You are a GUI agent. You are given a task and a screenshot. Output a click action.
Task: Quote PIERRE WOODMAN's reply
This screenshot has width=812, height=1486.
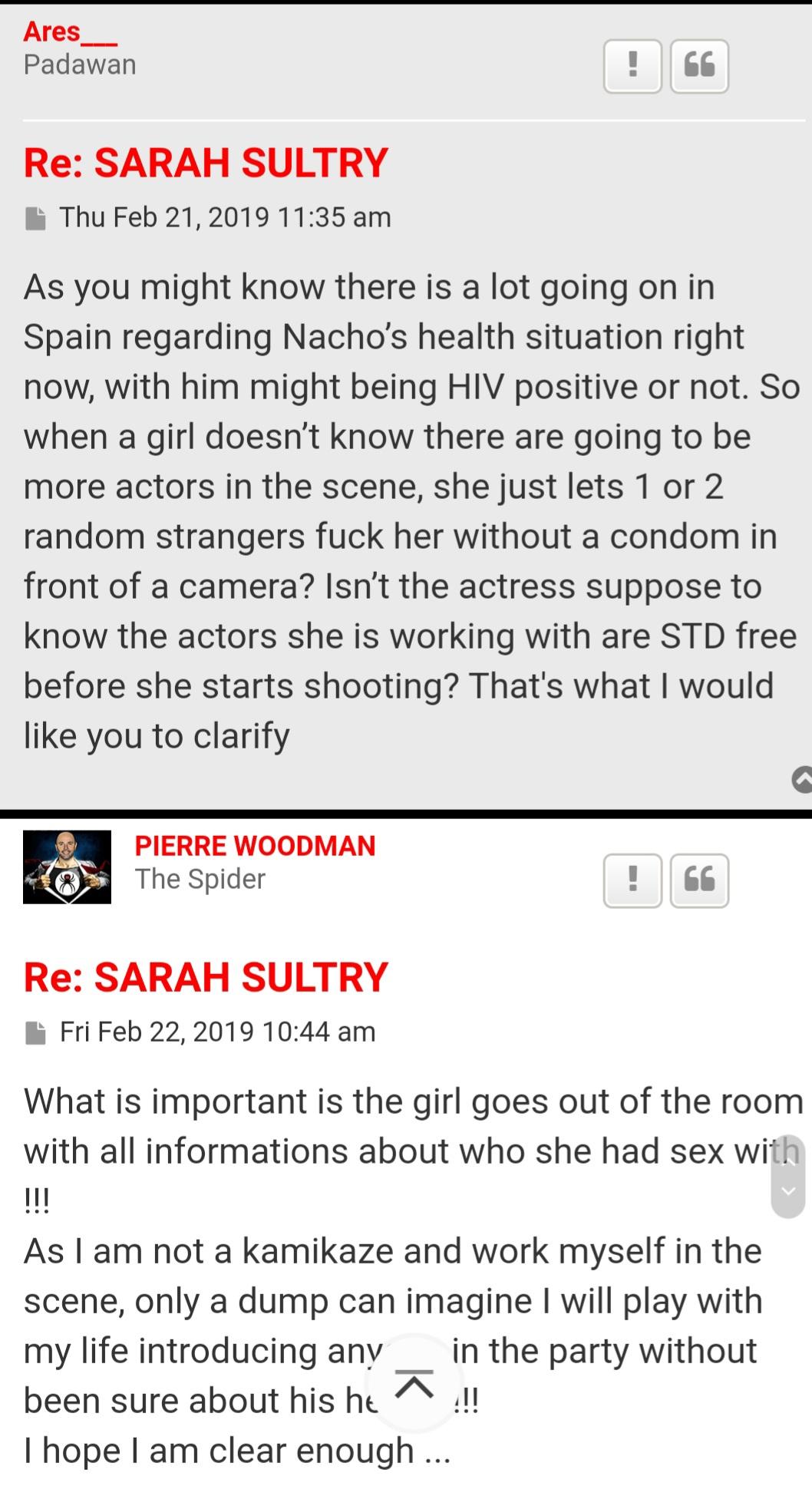[698, 880]
